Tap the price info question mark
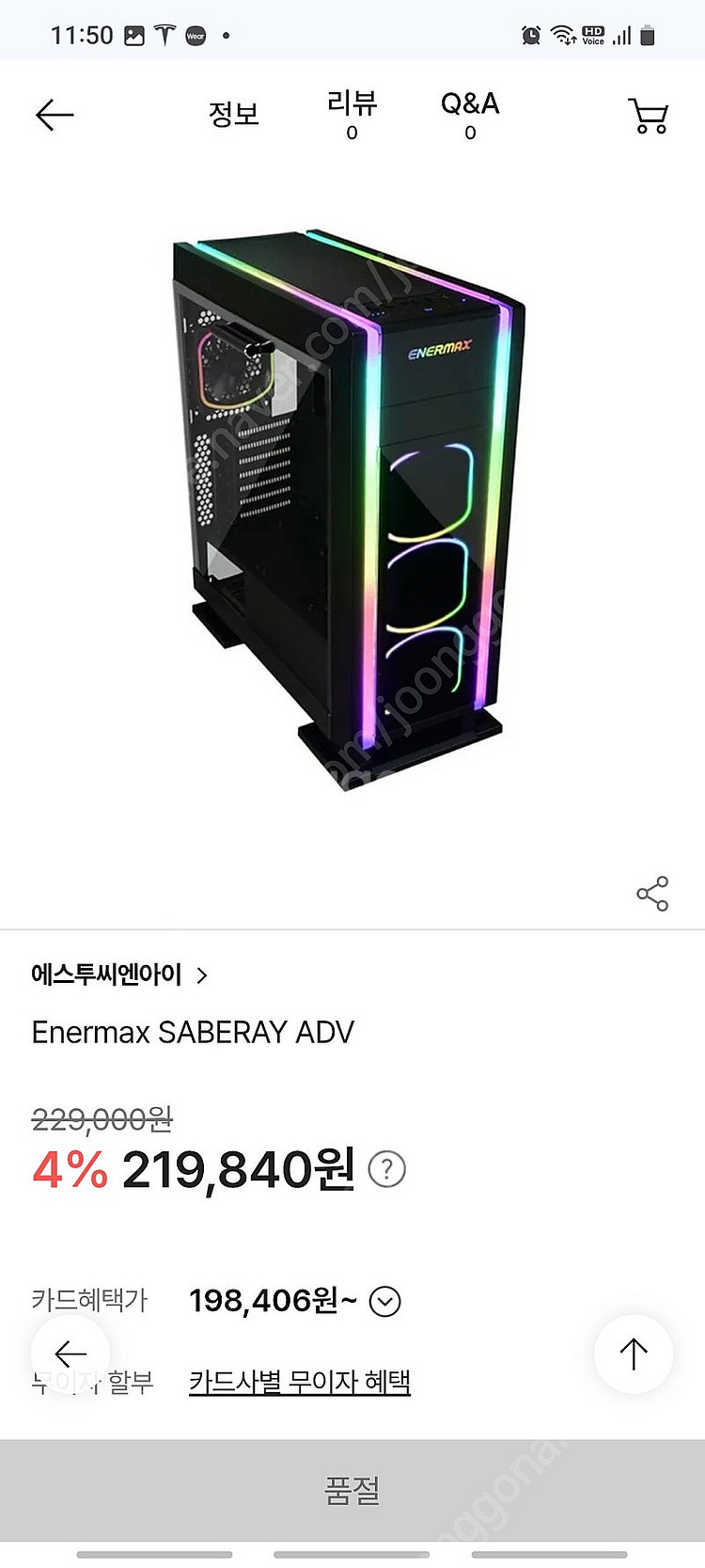The width and height of the screenshot is (705, 1568). click(386, 1169)
